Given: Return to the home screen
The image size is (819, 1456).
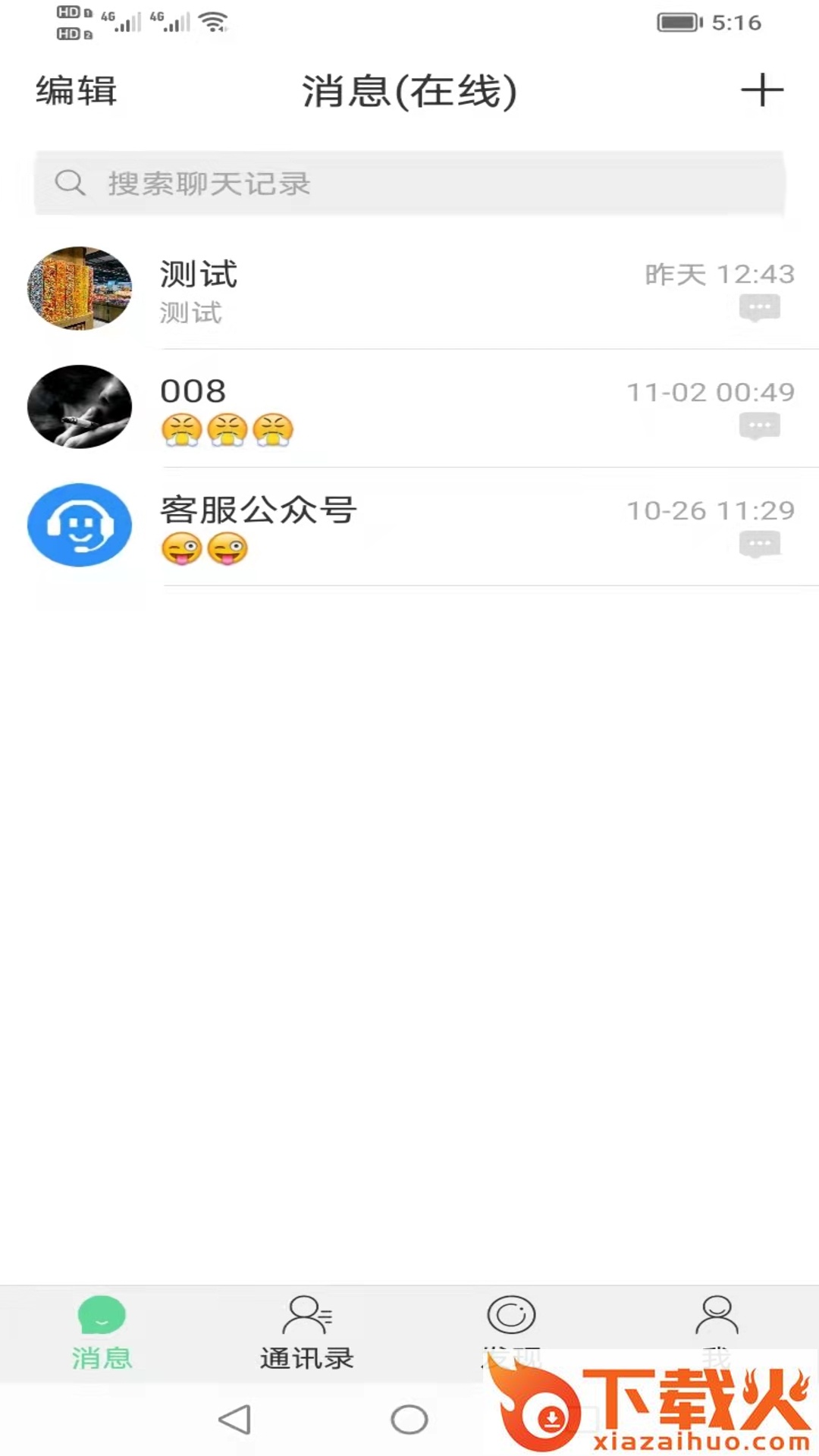Looking at the screenshot, I should coord(409,1420).
